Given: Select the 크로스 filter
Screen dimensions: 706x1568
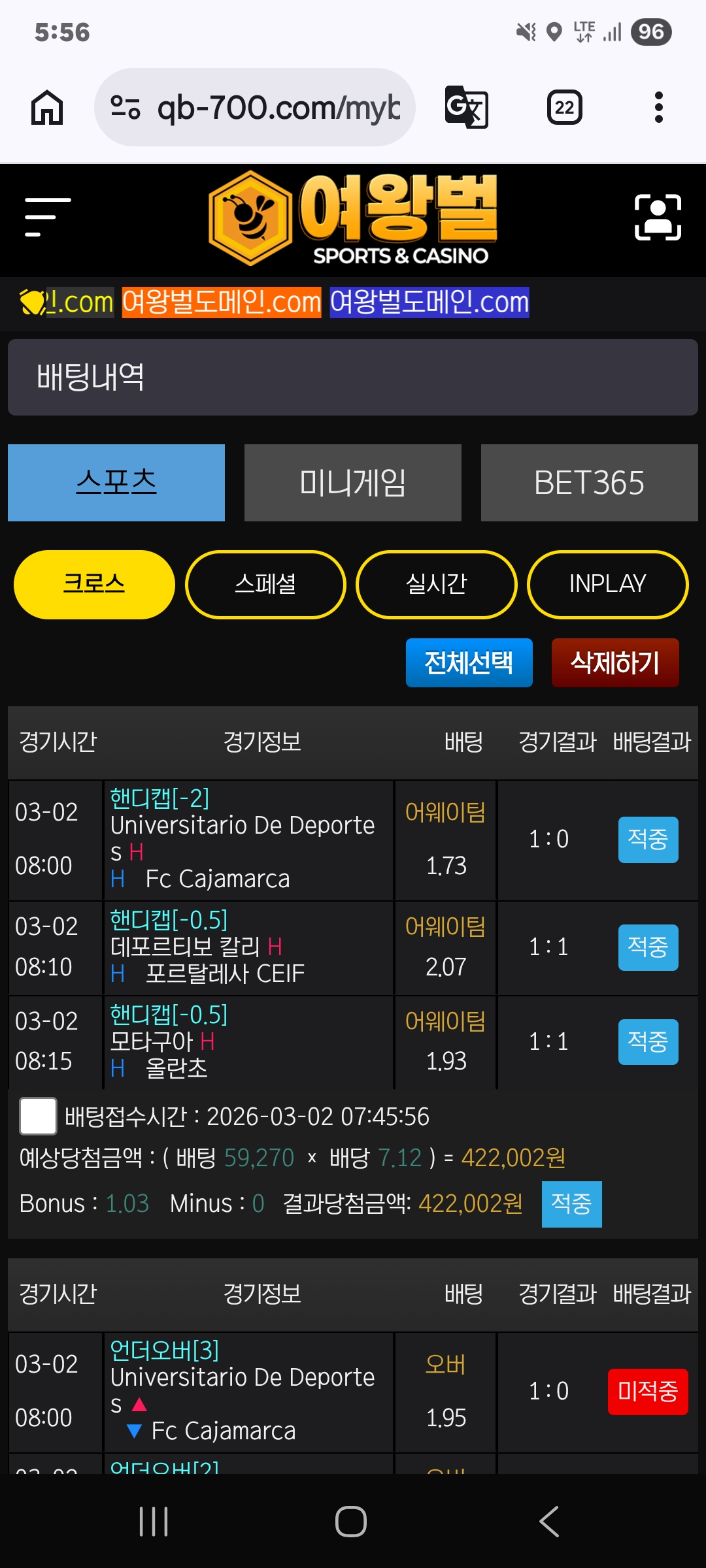Looking at the screenshot, I should (x=94, y=584).
